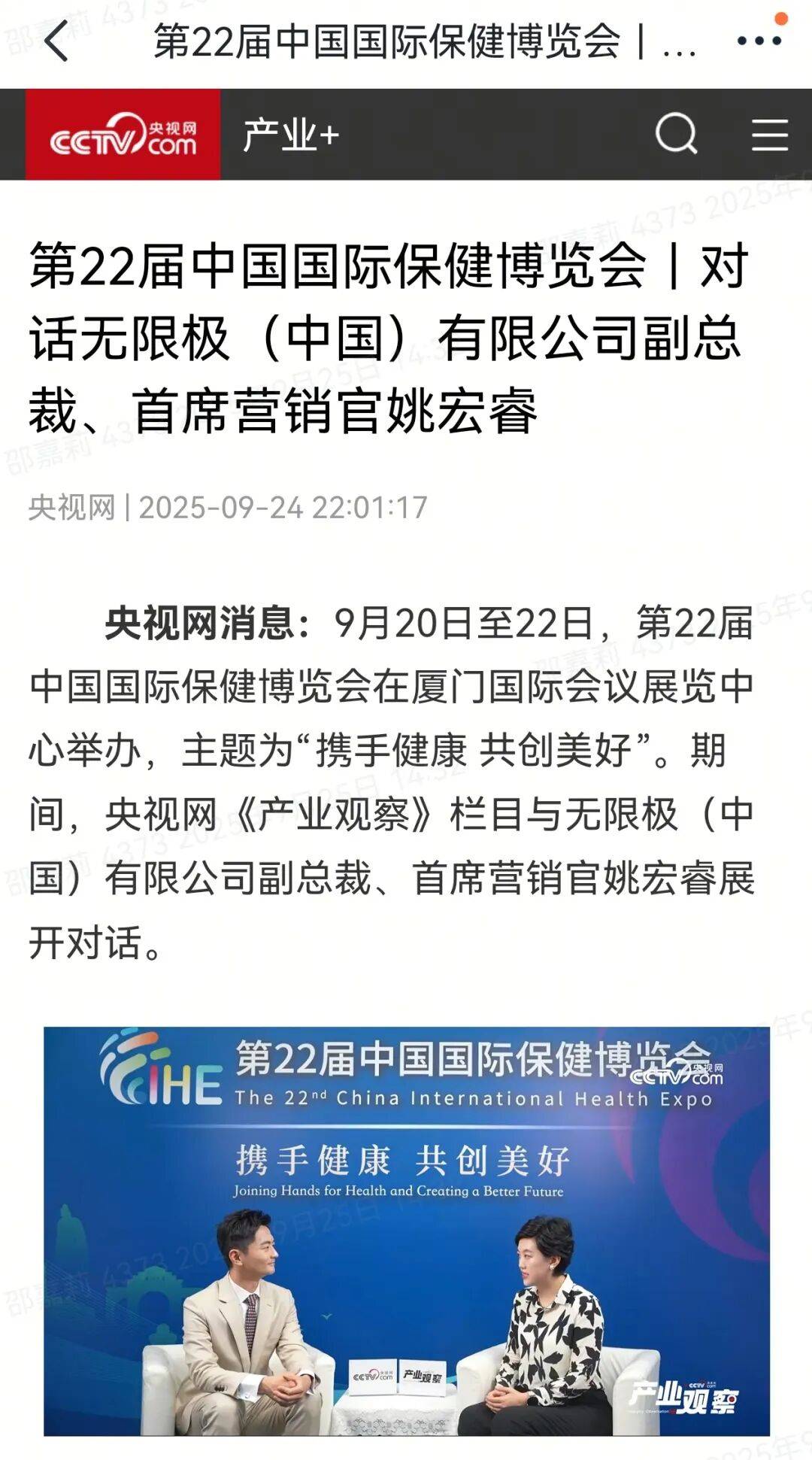
Task: Open the CCTV.com logo home link
Action: 123,135
